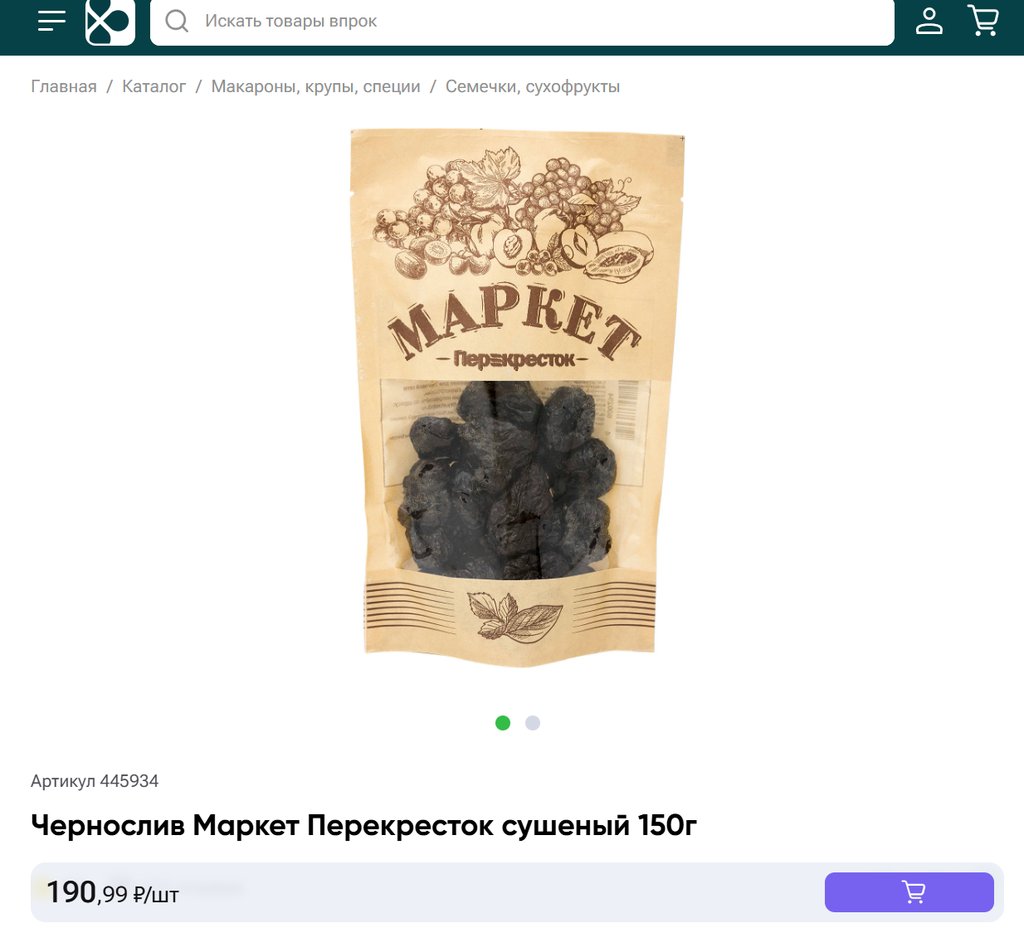Switch to the second product photo dot
Image resolution: width=1024 pixels, height=933 pixels.
click(533, 723)
